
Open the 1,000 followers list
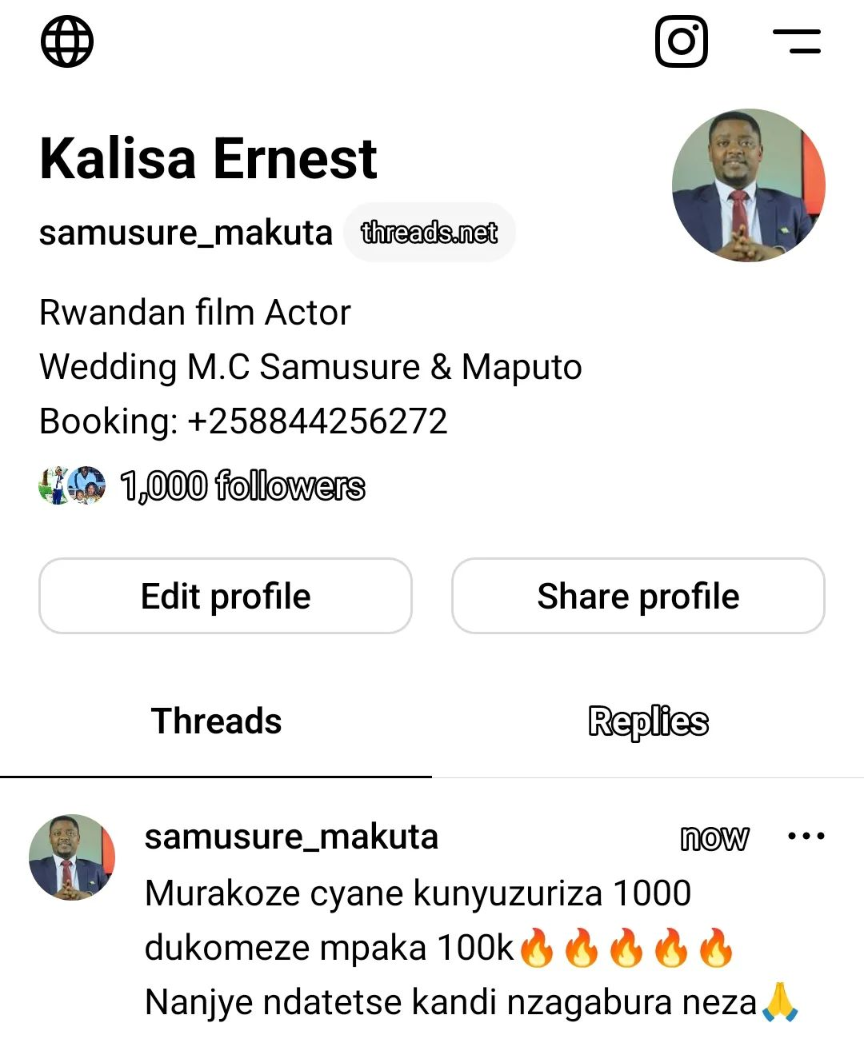click(241, 487)
